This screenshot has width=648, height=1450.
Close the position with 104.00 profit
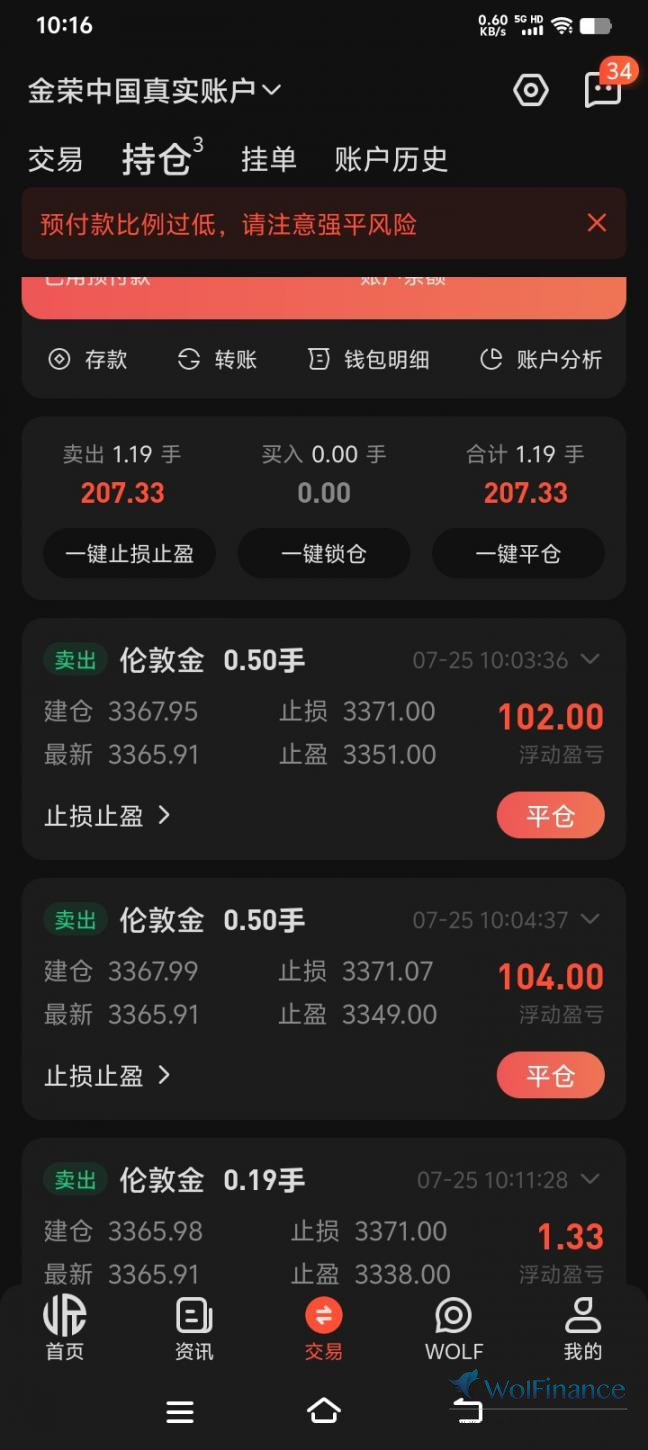551,1076
